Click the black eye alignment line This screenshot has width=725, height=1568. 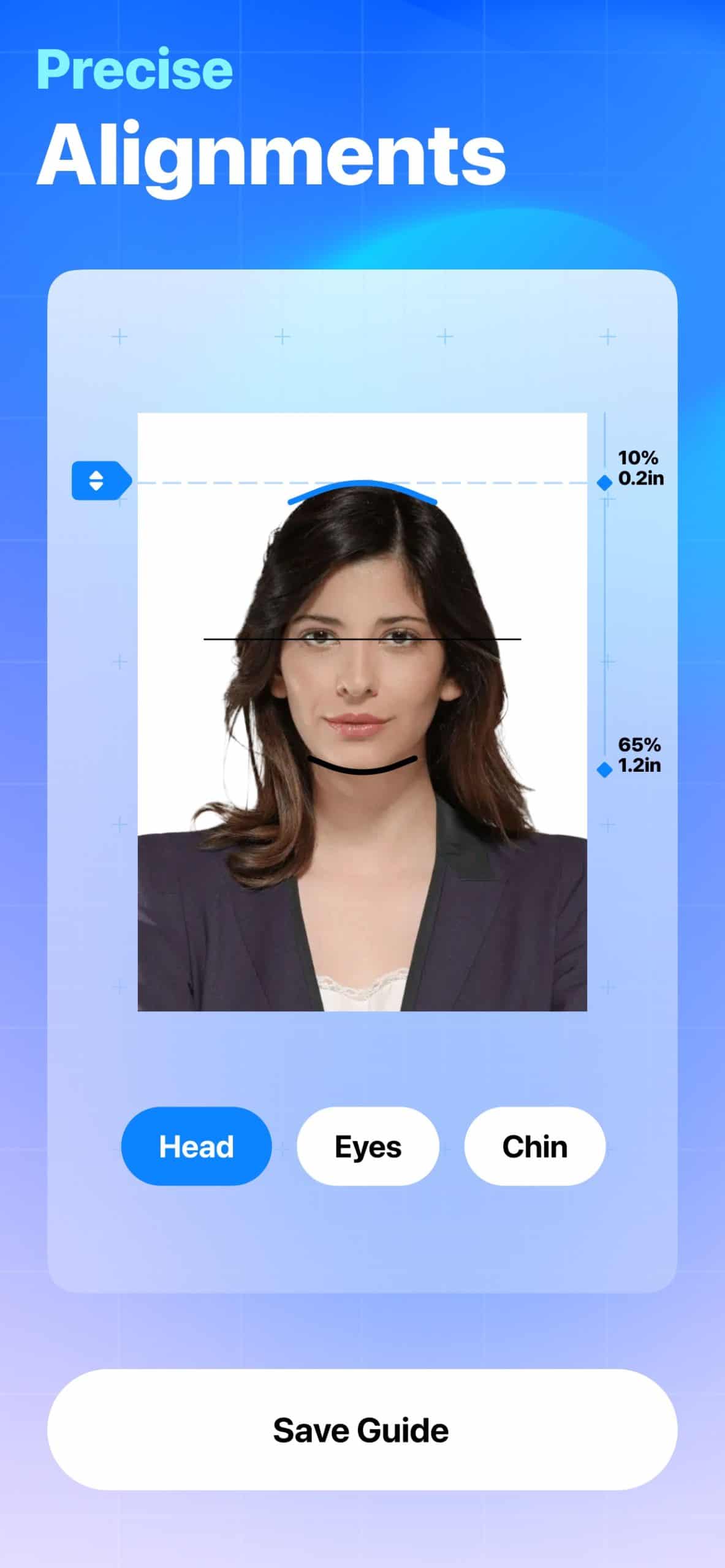(x=362, y=639)
